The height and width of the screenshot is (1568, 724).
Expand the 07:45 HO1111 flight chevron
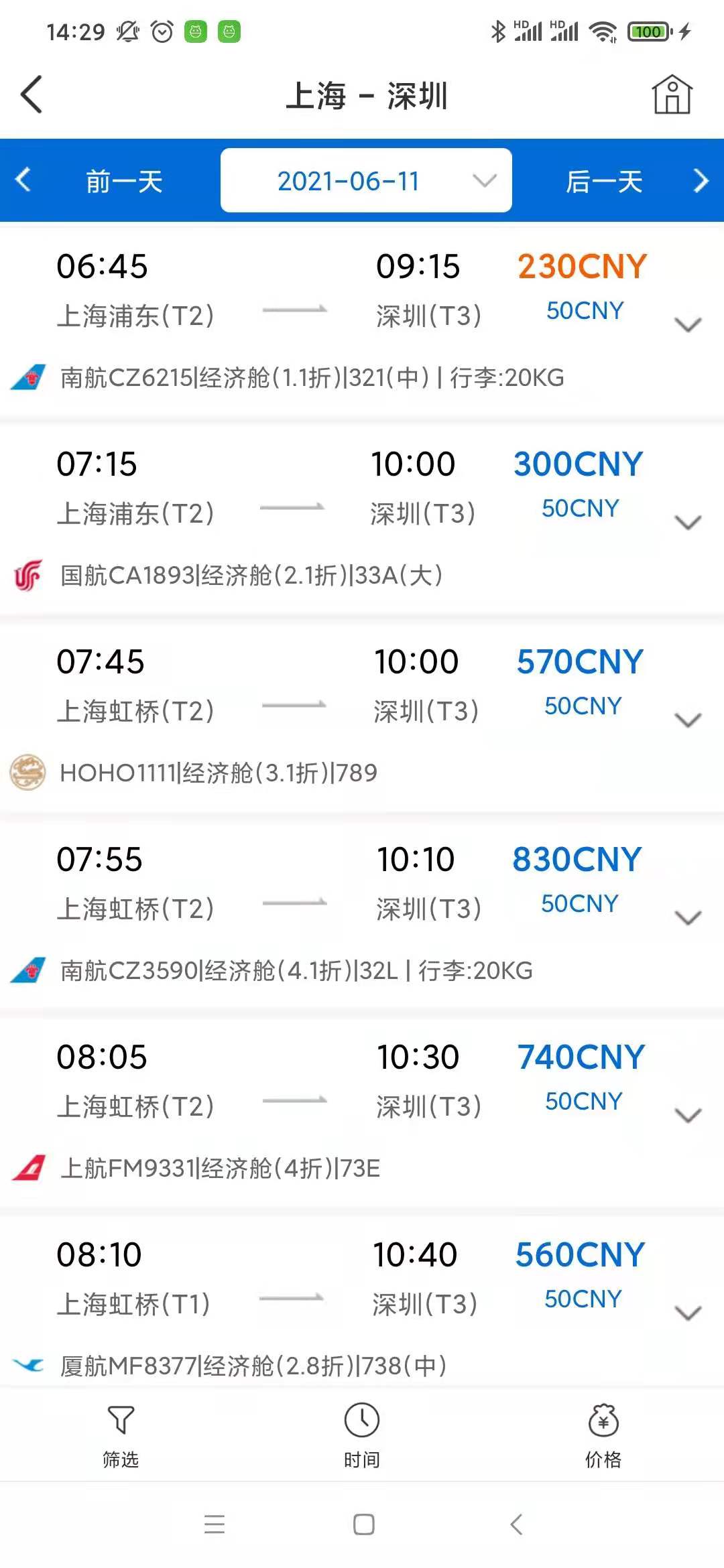(688, 720)
